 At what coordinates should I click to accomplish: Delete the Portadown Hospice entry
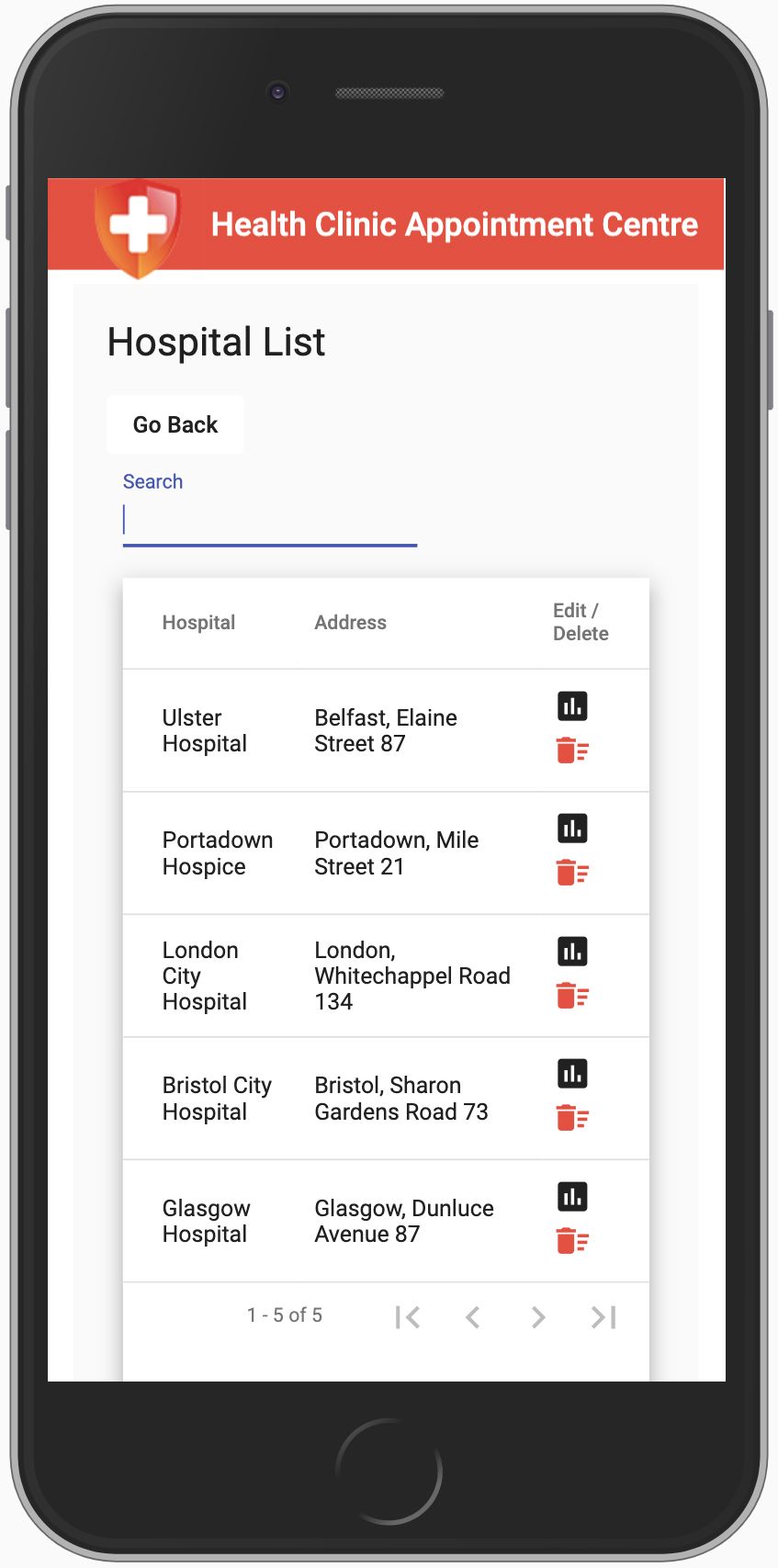point(572,872)
